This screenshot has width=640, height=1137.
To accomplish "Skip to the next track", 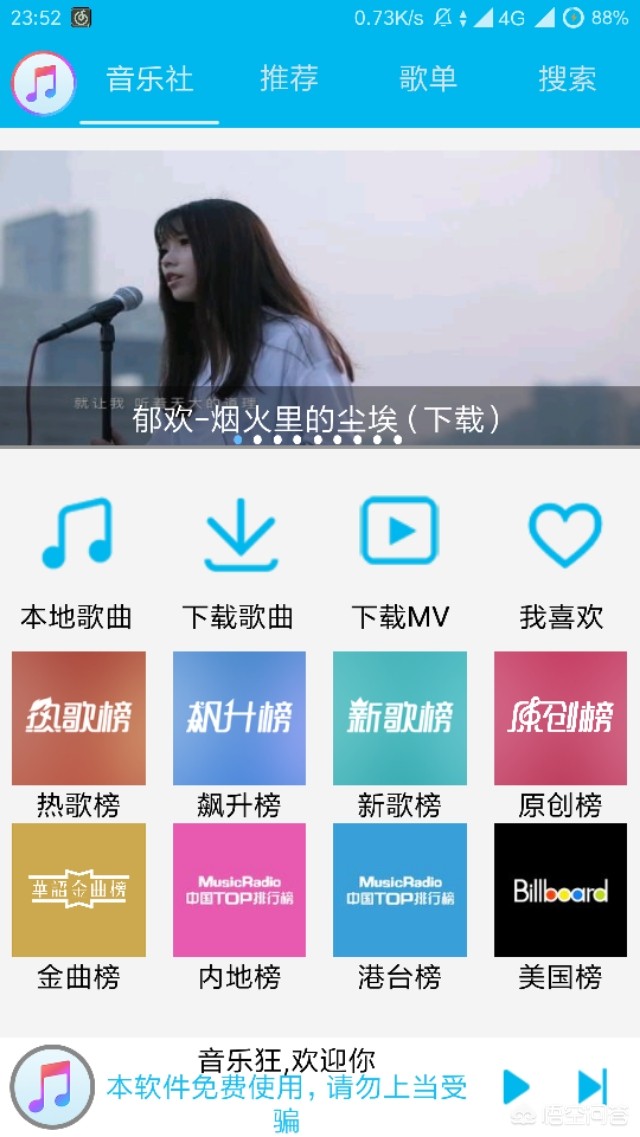I will point(592,1087).
